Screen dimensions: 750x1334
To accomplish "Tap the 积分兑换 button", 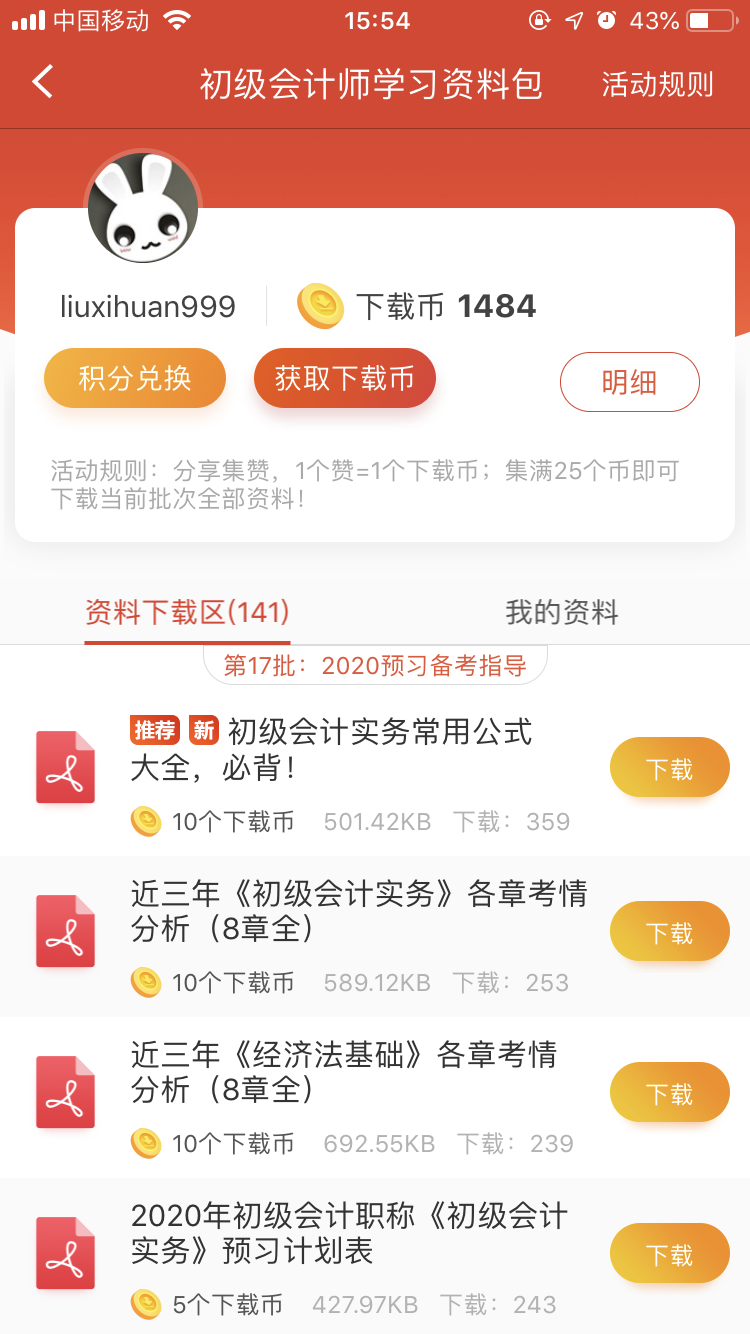I will (x=135, y=378).
